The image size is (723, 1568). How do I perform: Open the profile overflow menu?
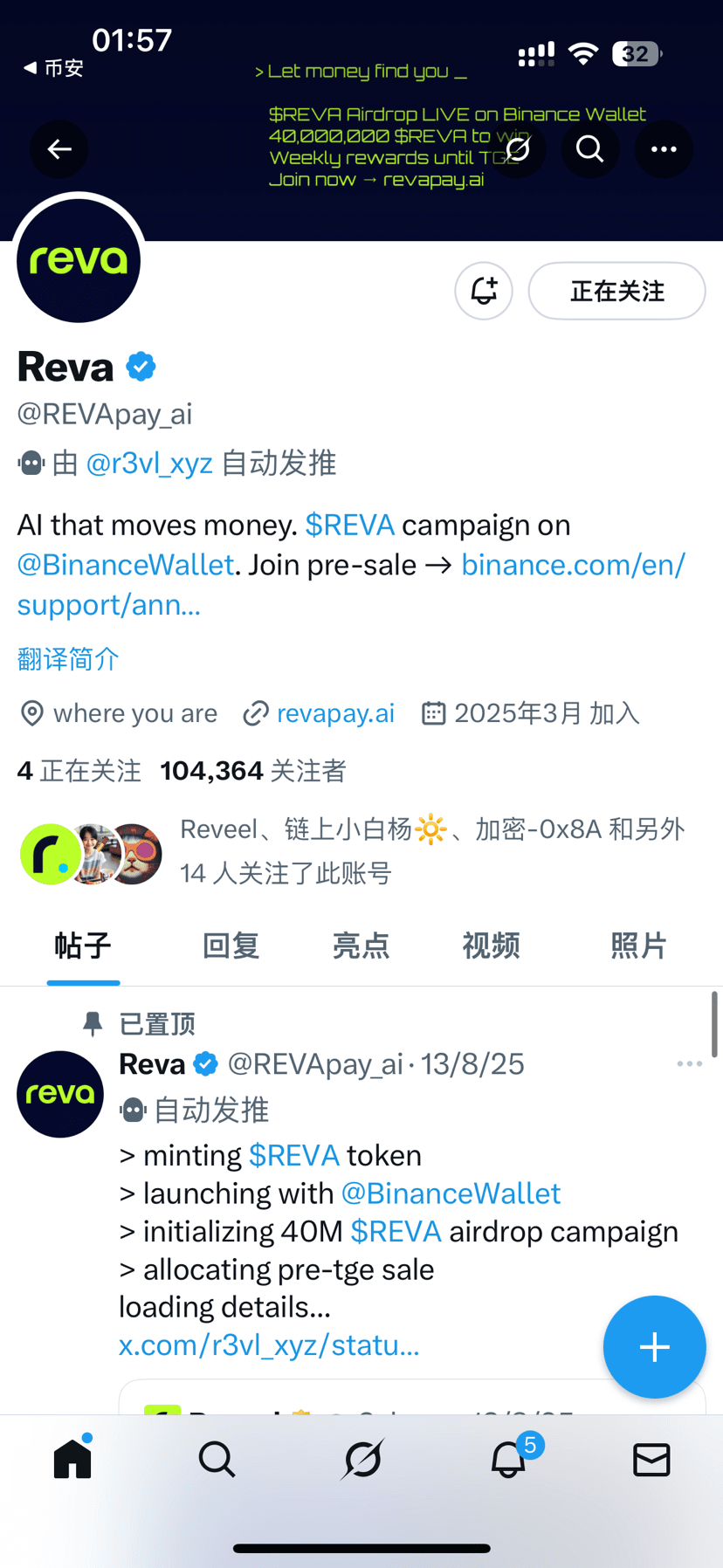664,149
